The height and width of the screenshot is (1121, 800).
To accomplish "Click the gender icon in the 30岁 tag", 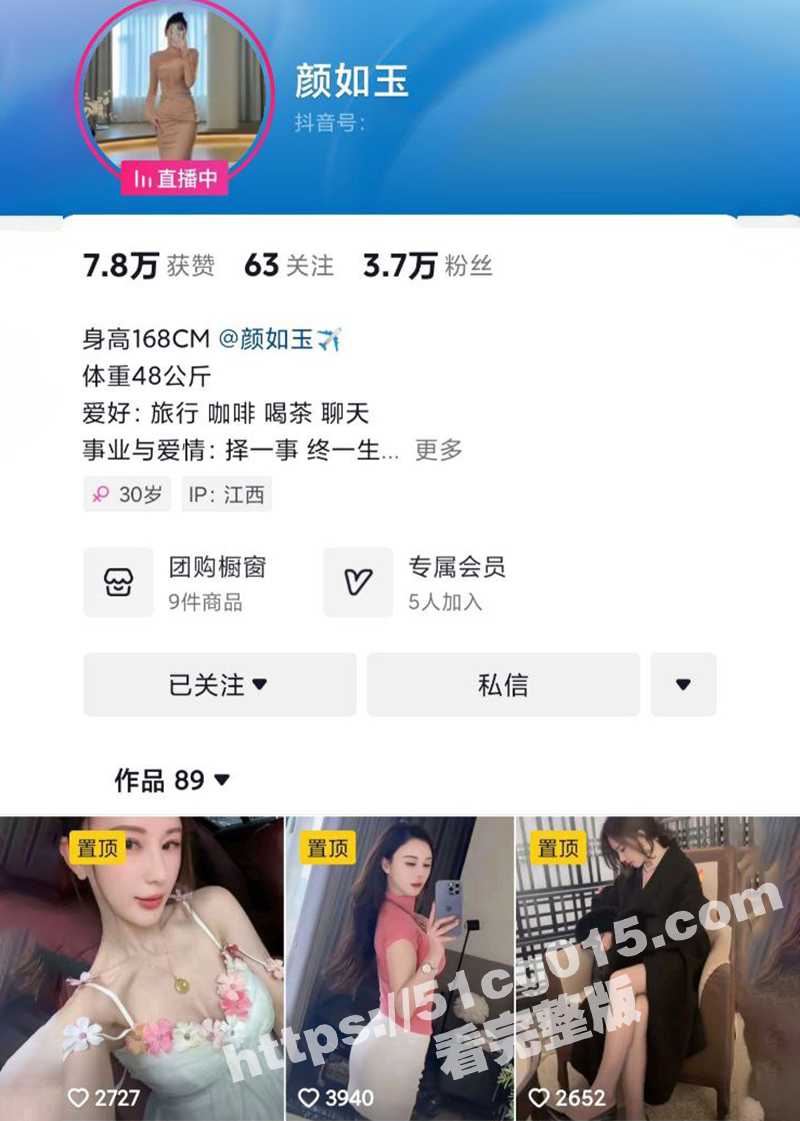I will pos(101,494).
